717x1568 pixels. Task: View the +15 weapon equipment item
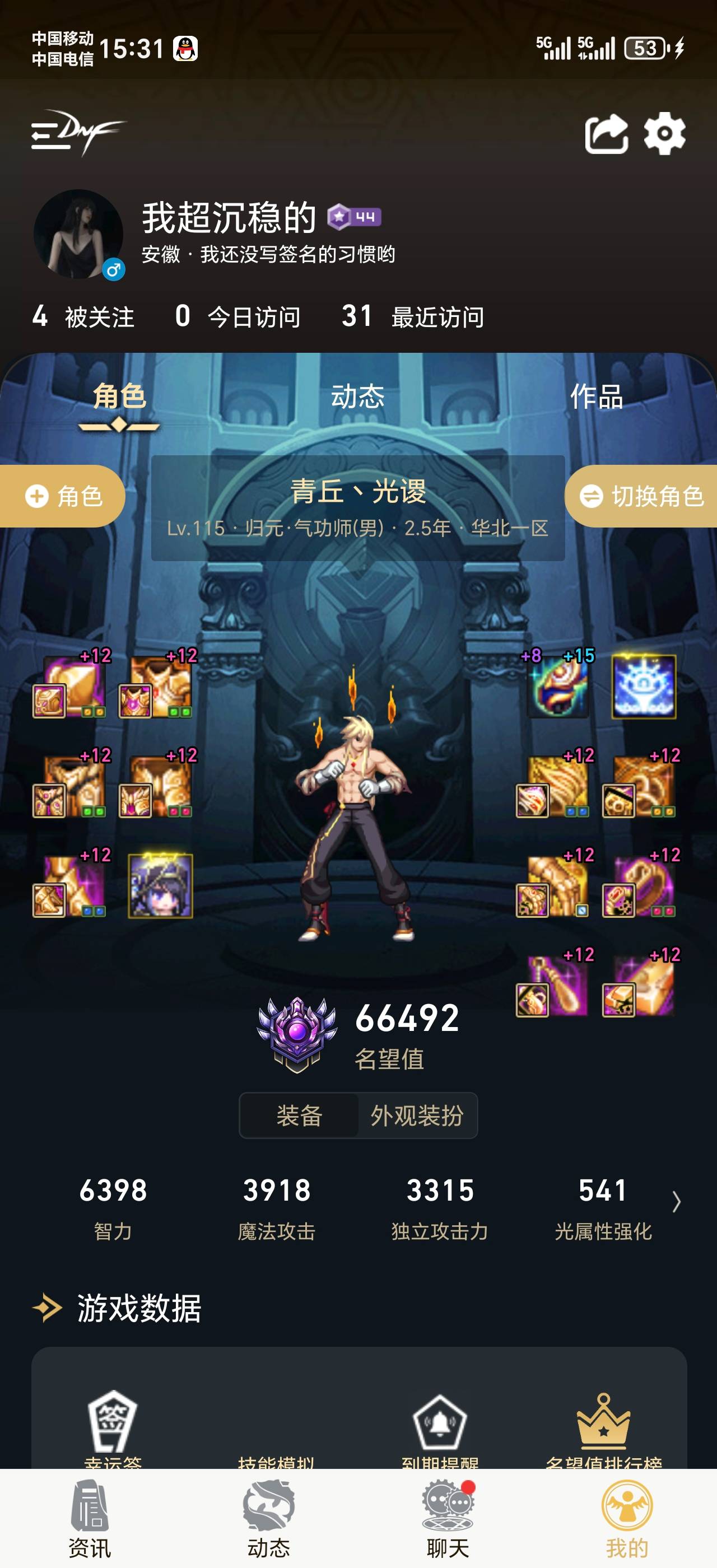tap(558, 687)
